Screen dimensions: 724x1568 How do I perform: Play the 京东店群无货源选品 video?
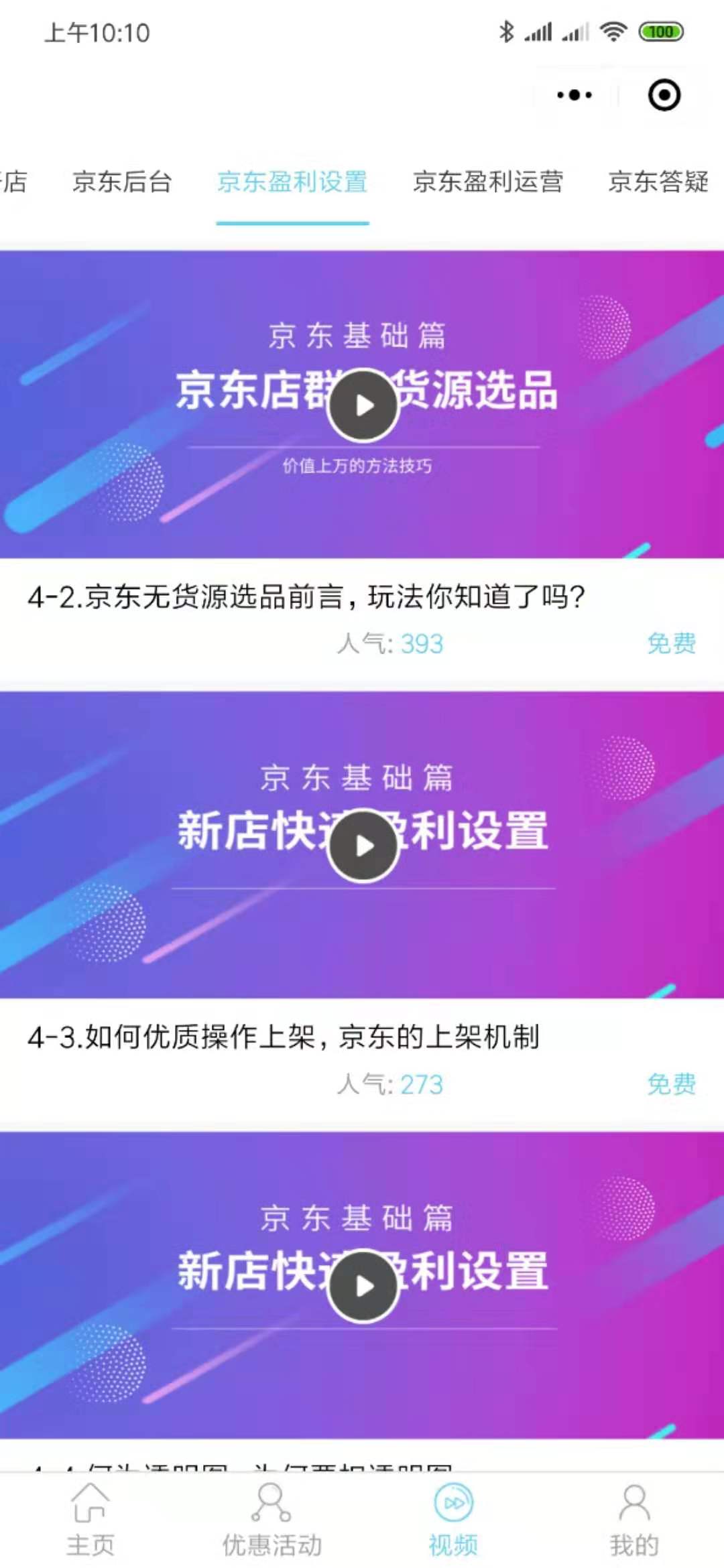[x=363, y=405]
